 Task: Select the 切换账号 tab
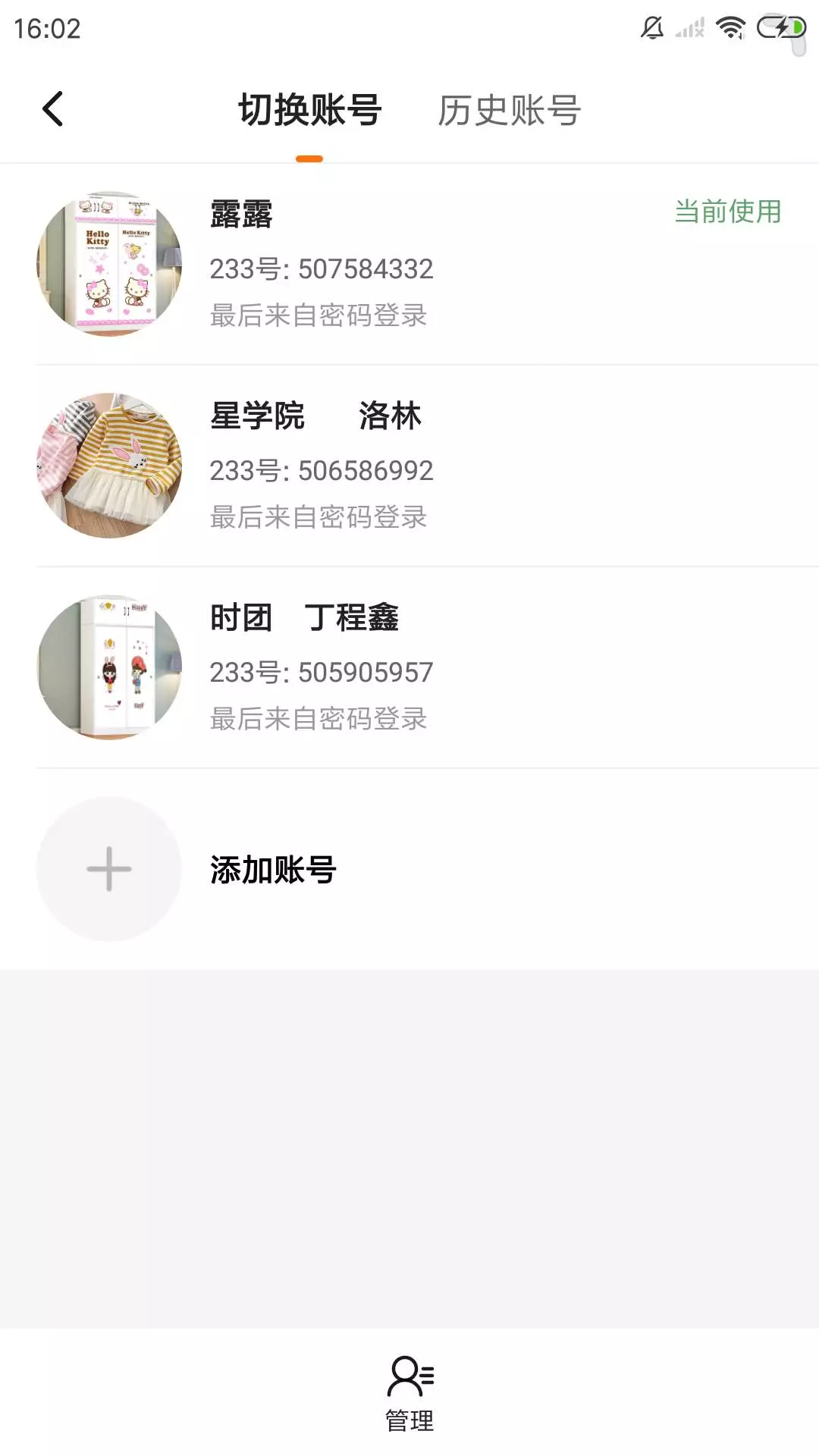[x=309, y=111]
